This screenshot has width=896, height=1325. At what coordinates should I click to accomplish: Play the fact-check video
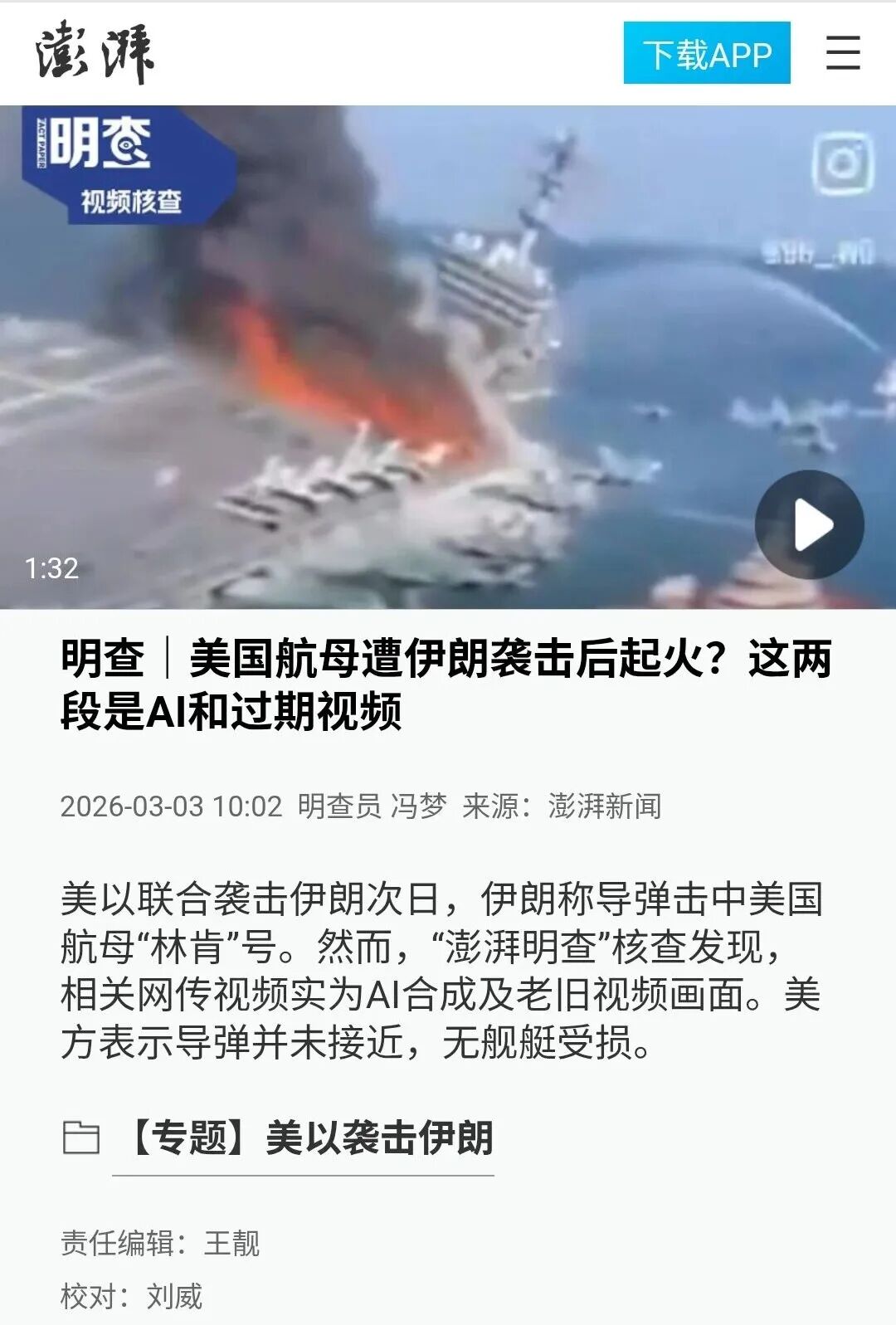[x=809, y=524]
